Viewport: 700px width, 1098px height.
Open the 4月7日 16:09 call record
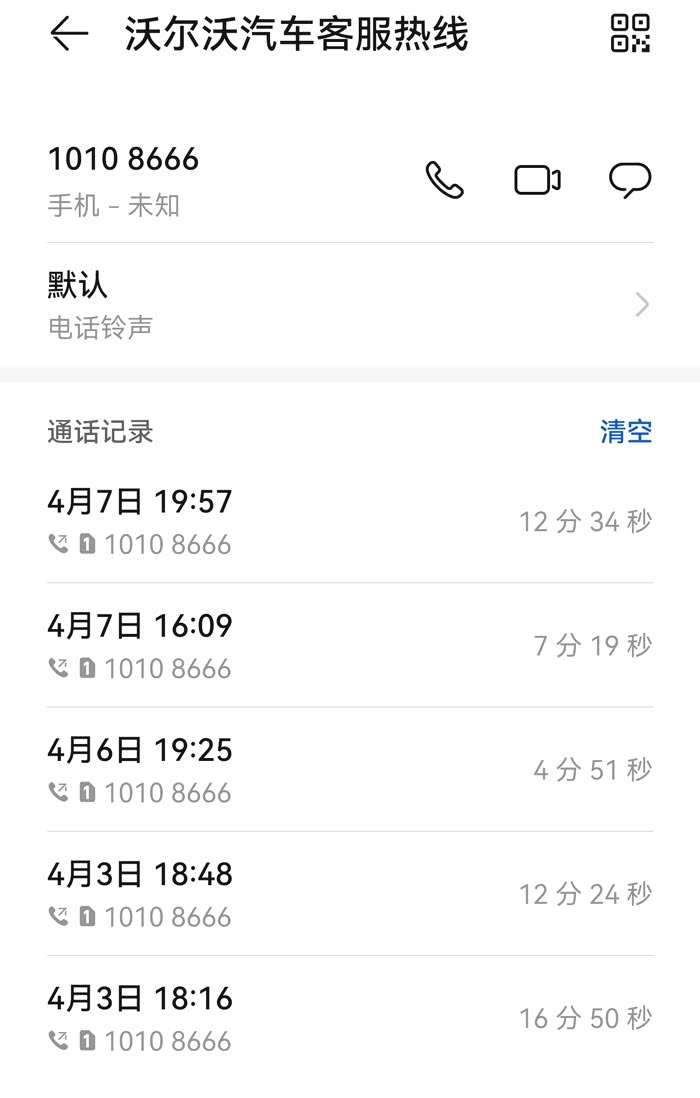pyautogui.click(x=350, y=645)
